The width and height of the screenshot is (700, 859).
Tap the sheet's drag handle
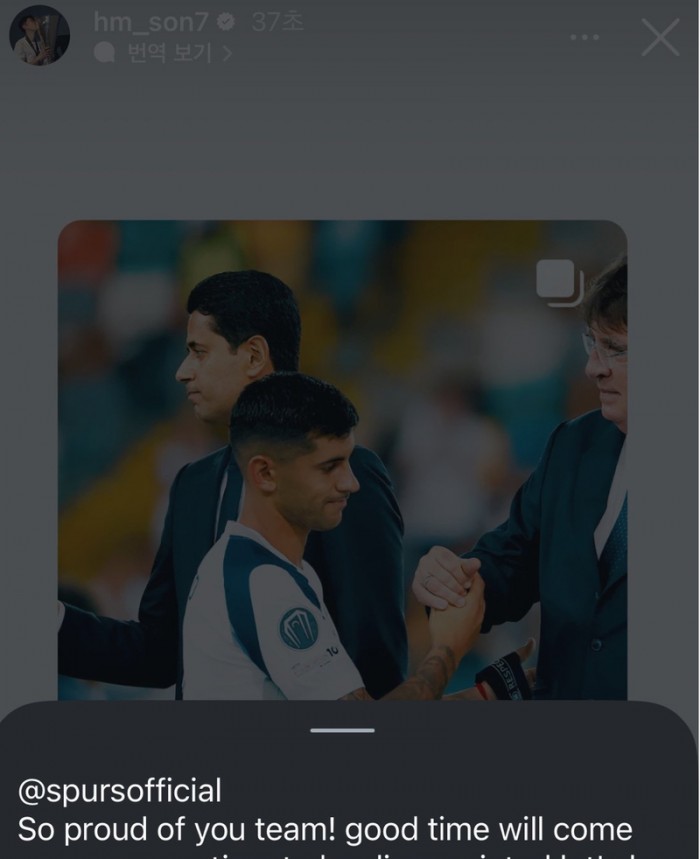pos(342,730)
